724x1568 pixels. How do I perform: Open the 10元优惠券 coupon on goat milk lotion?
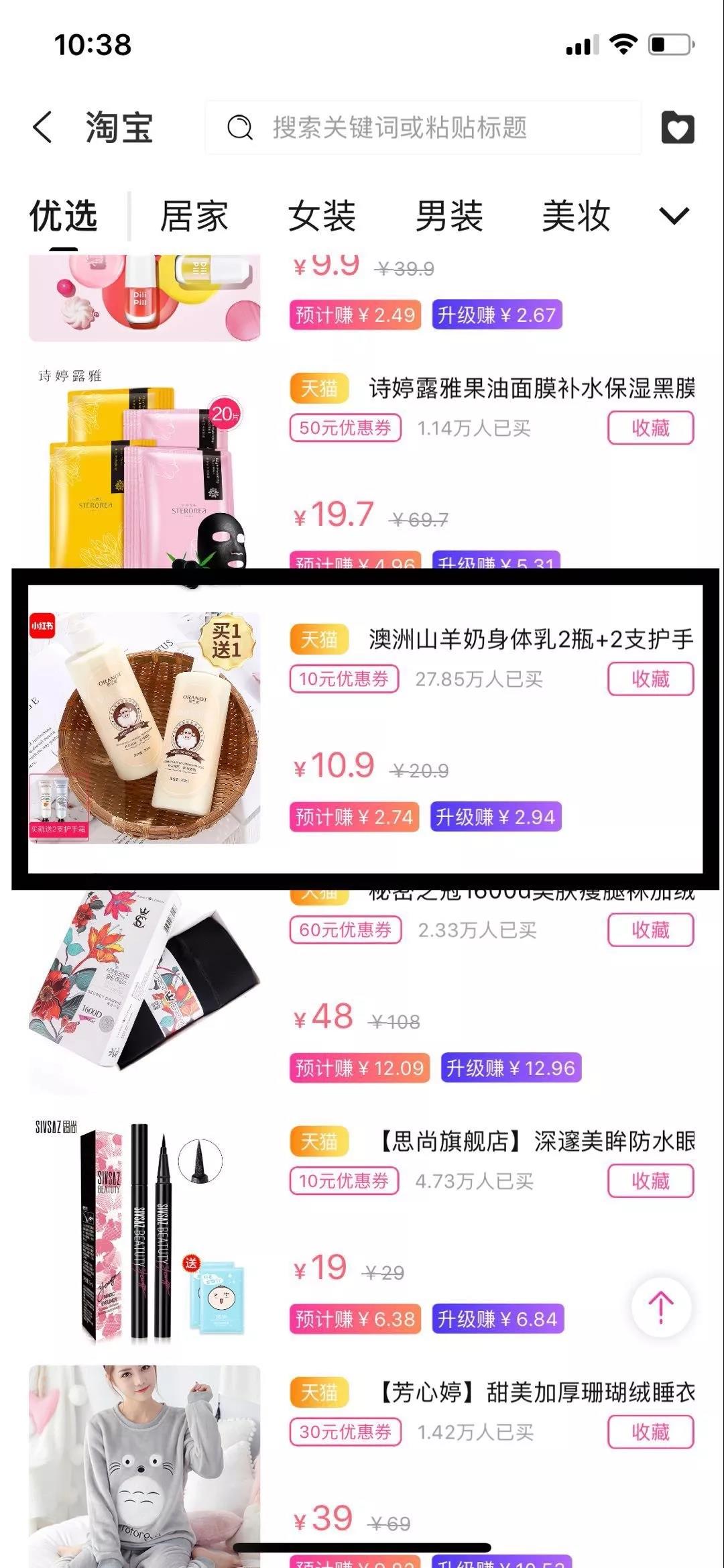pos(343,679)
